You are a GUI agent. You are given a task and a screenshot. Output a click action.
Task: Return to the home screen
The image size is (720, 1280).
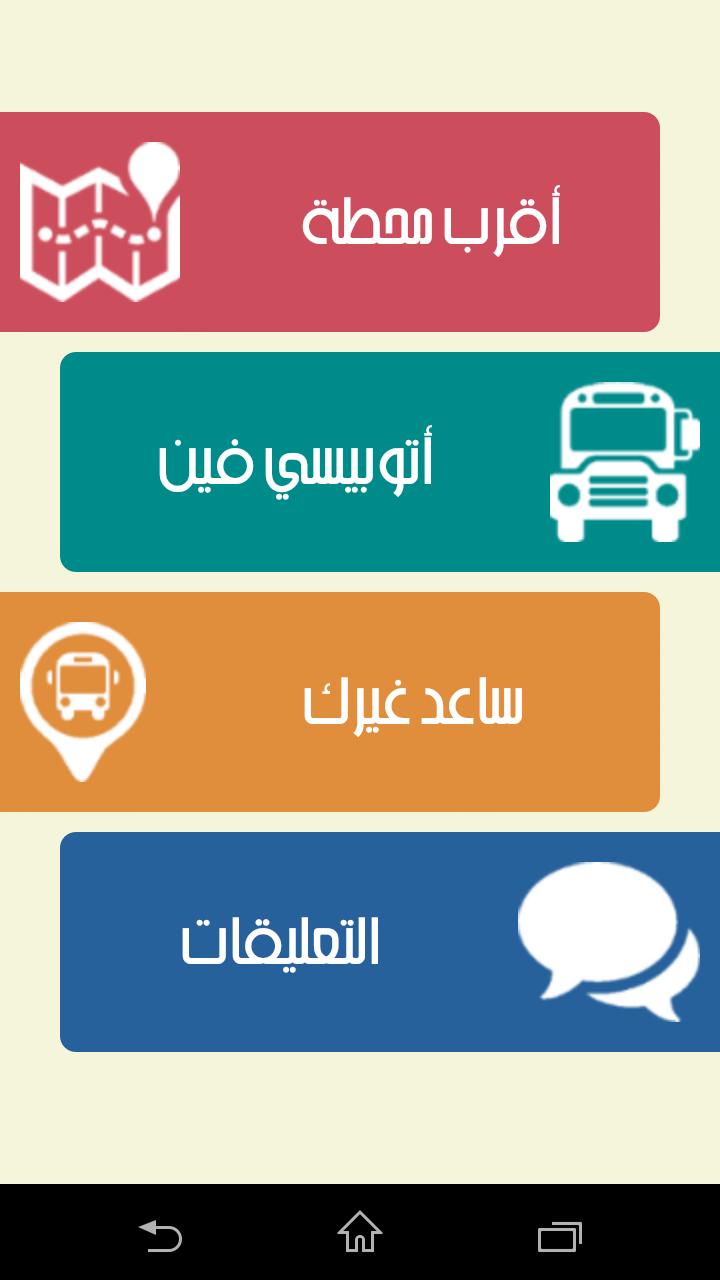point(360,1232)
